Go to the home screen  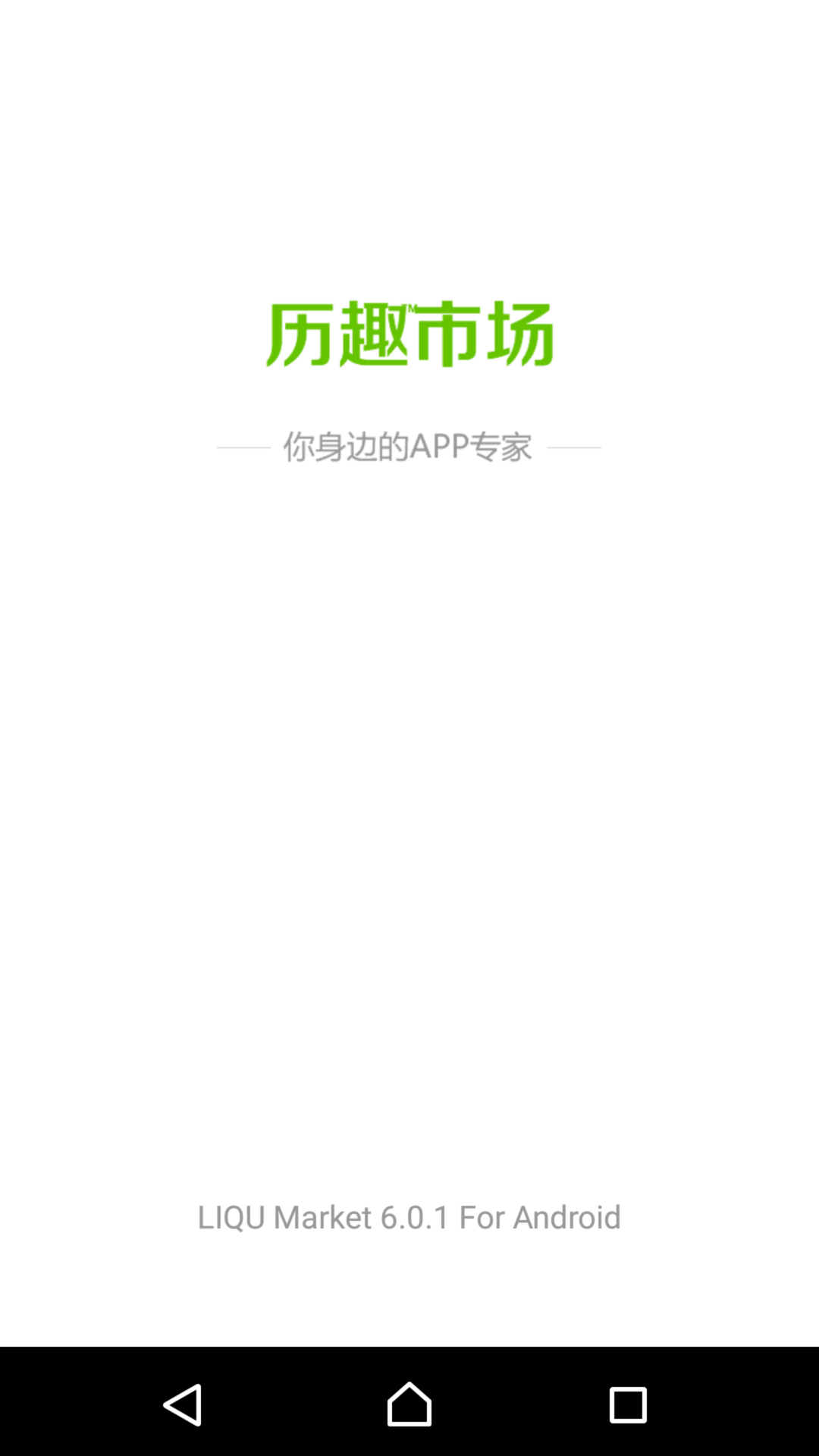[409, 1404]
